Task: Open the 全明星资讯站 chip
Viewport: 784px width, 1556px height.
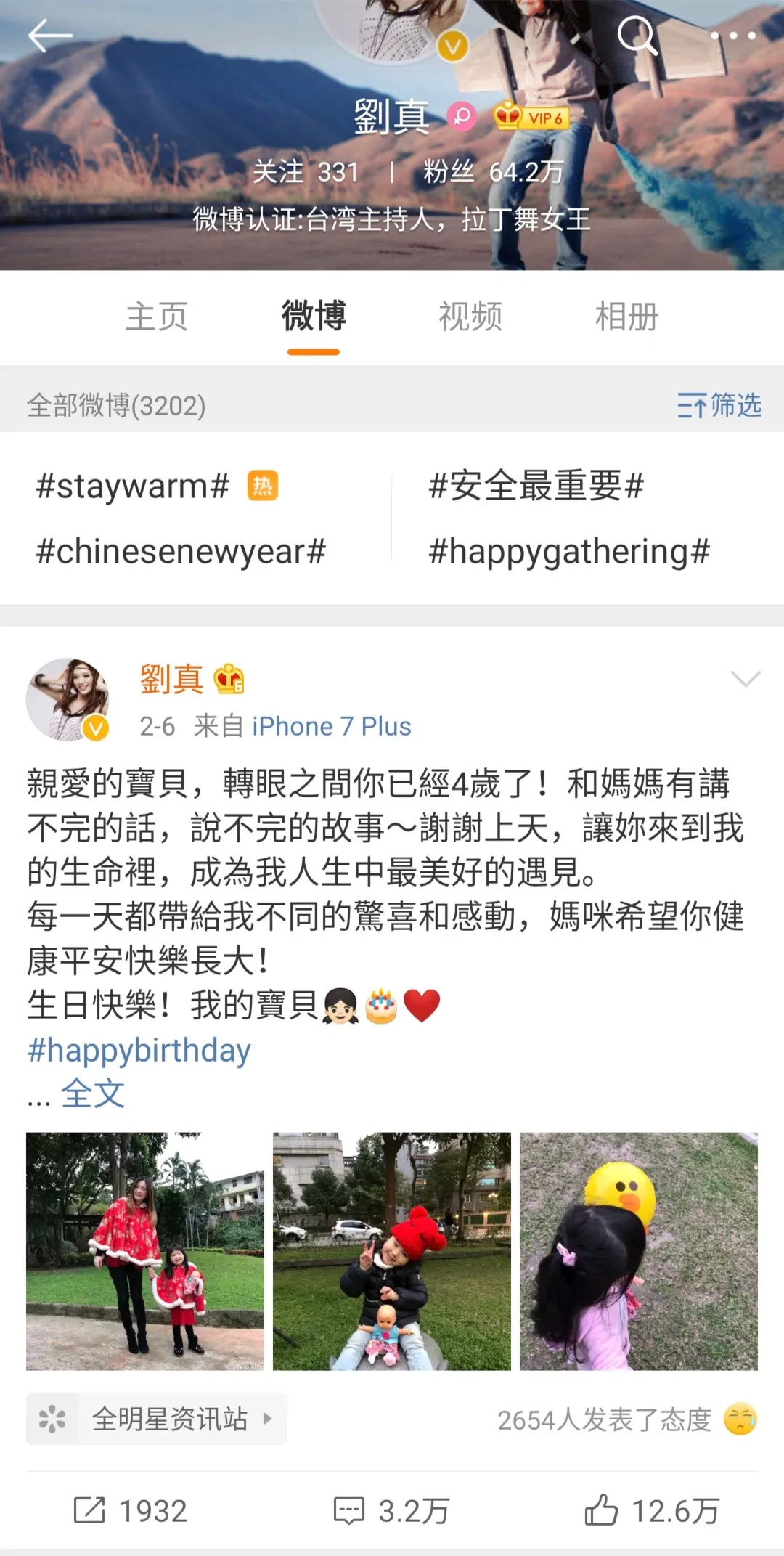Action: click(157, 1418)
